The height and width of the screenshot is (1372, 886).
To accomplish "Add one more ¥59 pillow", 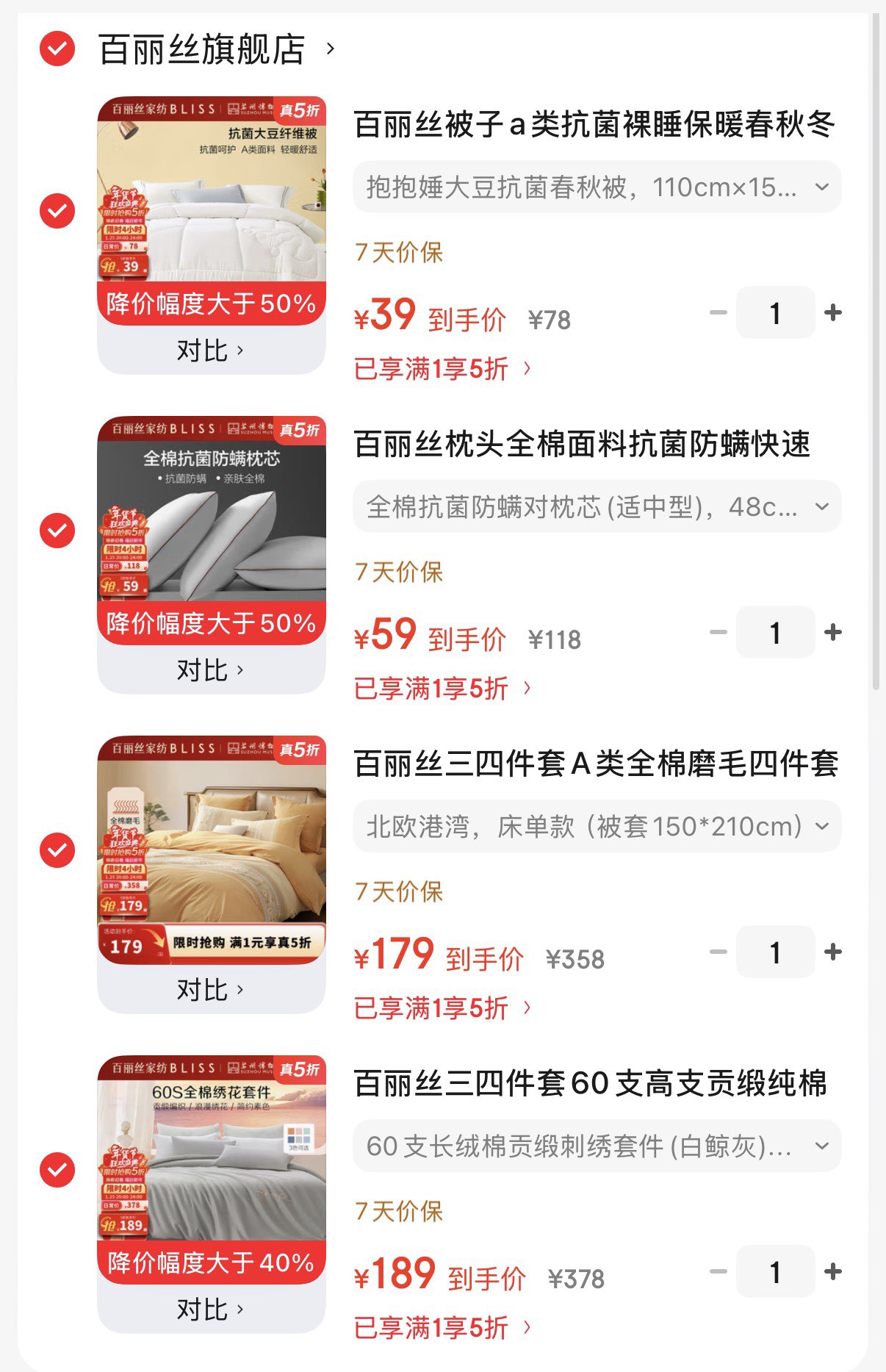I will tap(833, 633).
